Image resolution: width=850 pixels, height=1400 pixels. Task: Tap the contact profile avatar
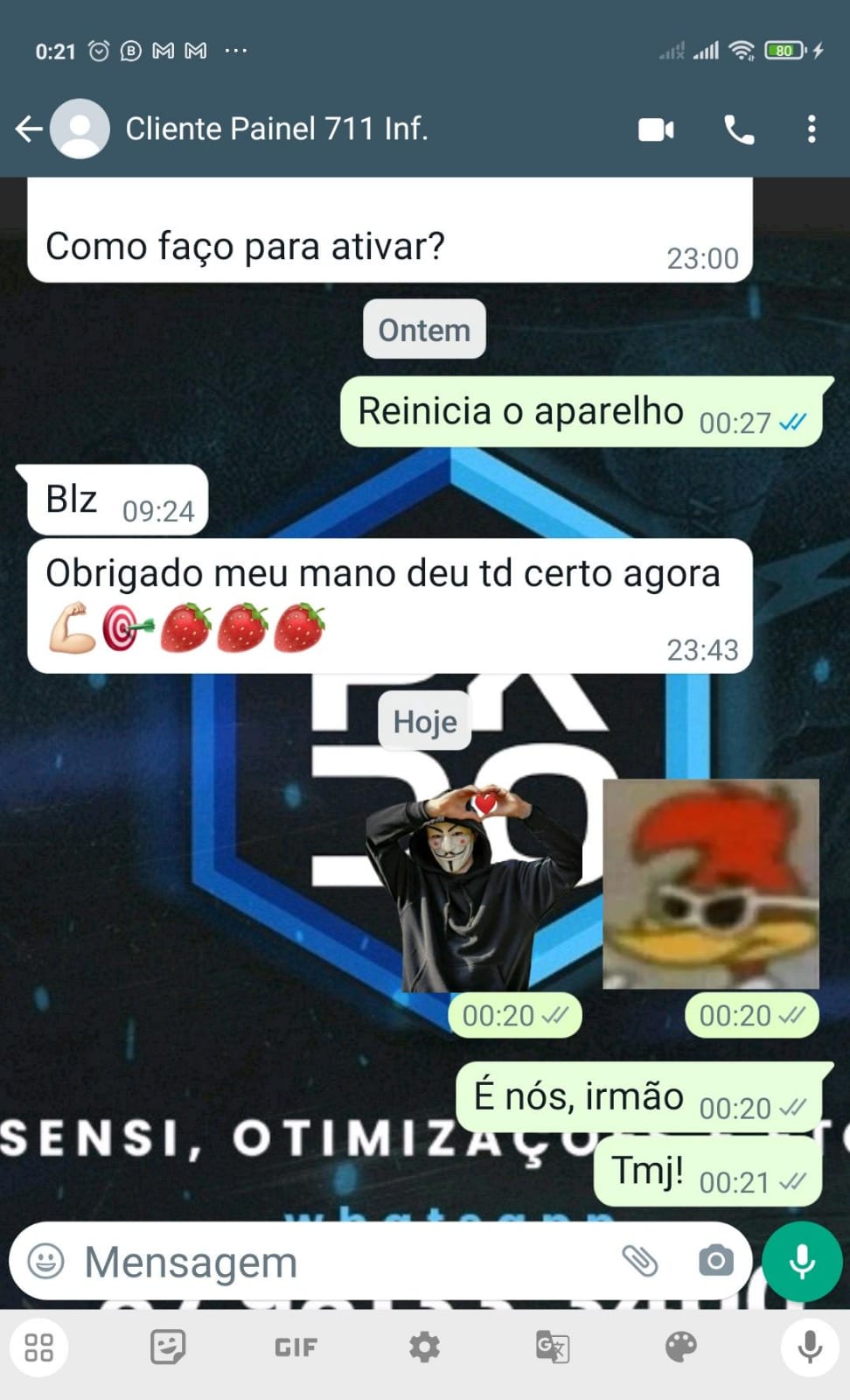pos(79,129)
